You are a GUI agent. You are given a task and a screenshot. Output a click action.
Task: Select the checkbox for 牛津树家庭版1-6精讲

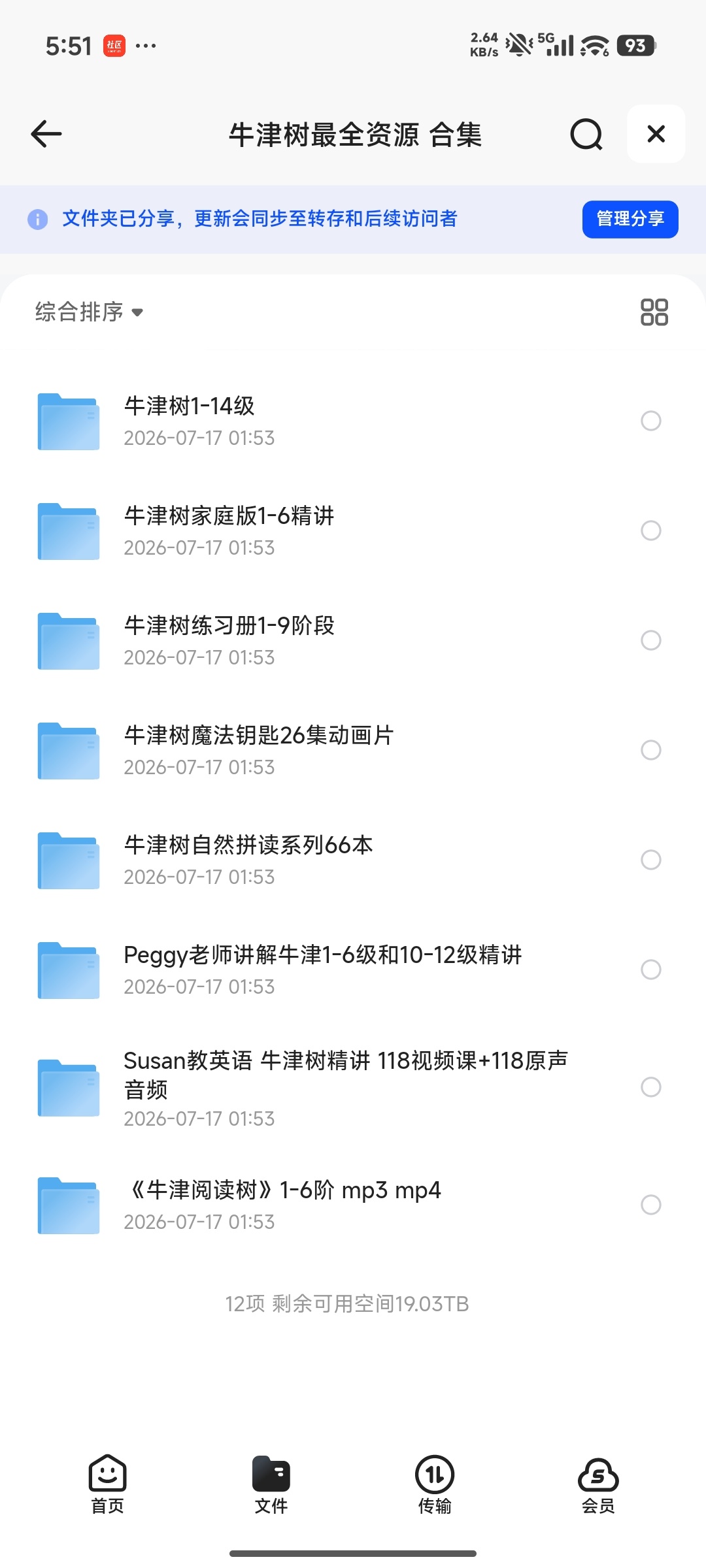[x=650, y=531]
